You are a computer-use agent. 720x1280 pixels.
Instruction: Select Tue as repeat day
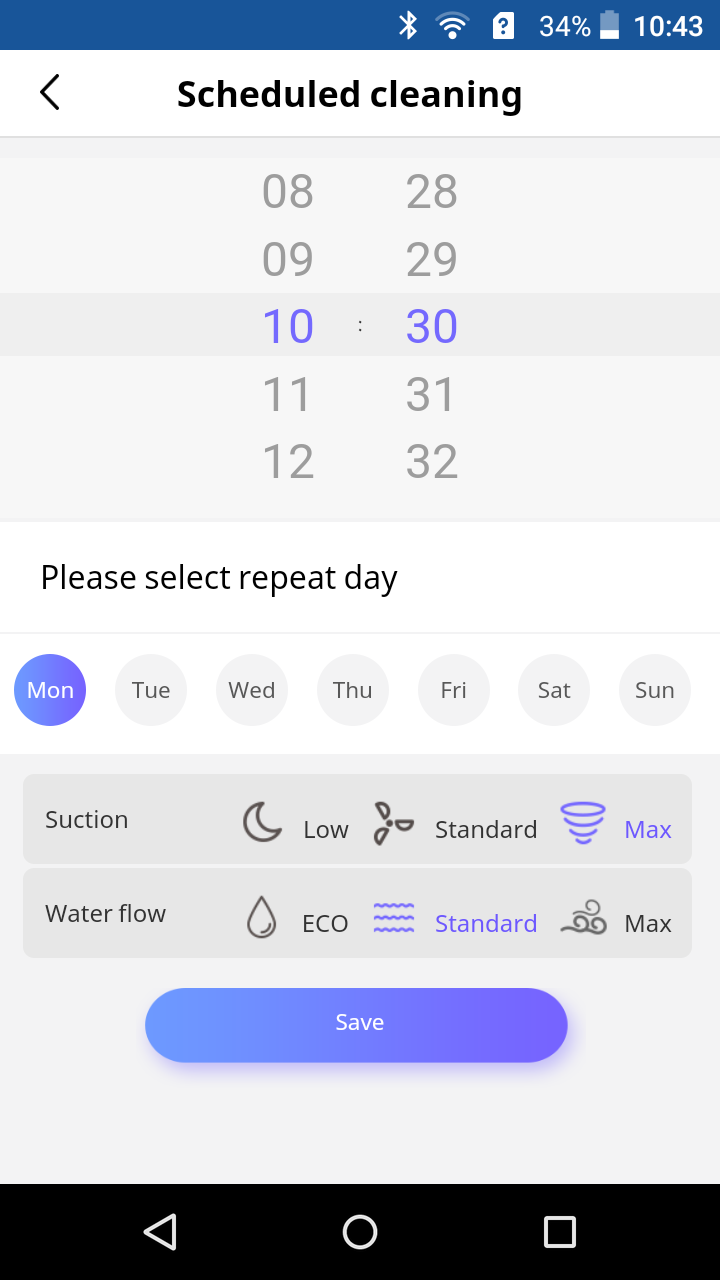point(151,690)
